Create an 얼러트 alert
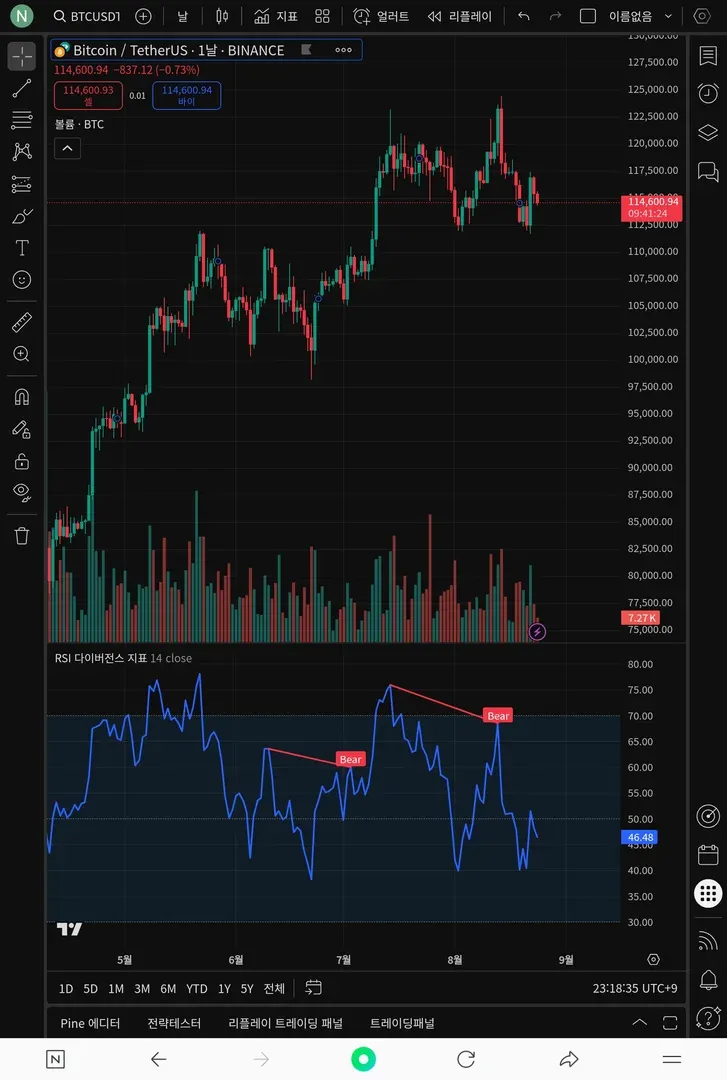Screen dimensions: 727x1080 (381, 16)
